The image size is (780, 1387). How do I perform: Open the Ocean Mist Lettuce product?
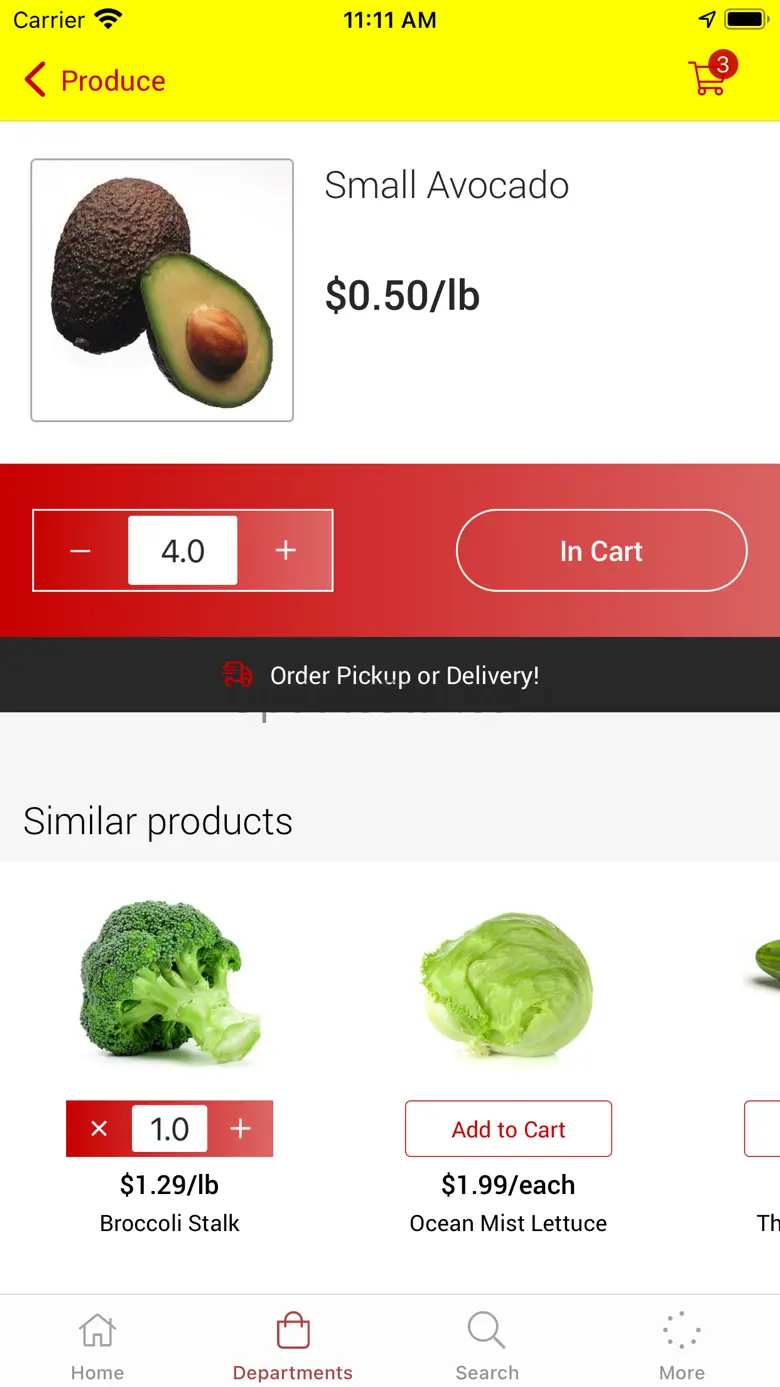click(x=508, y=984)
